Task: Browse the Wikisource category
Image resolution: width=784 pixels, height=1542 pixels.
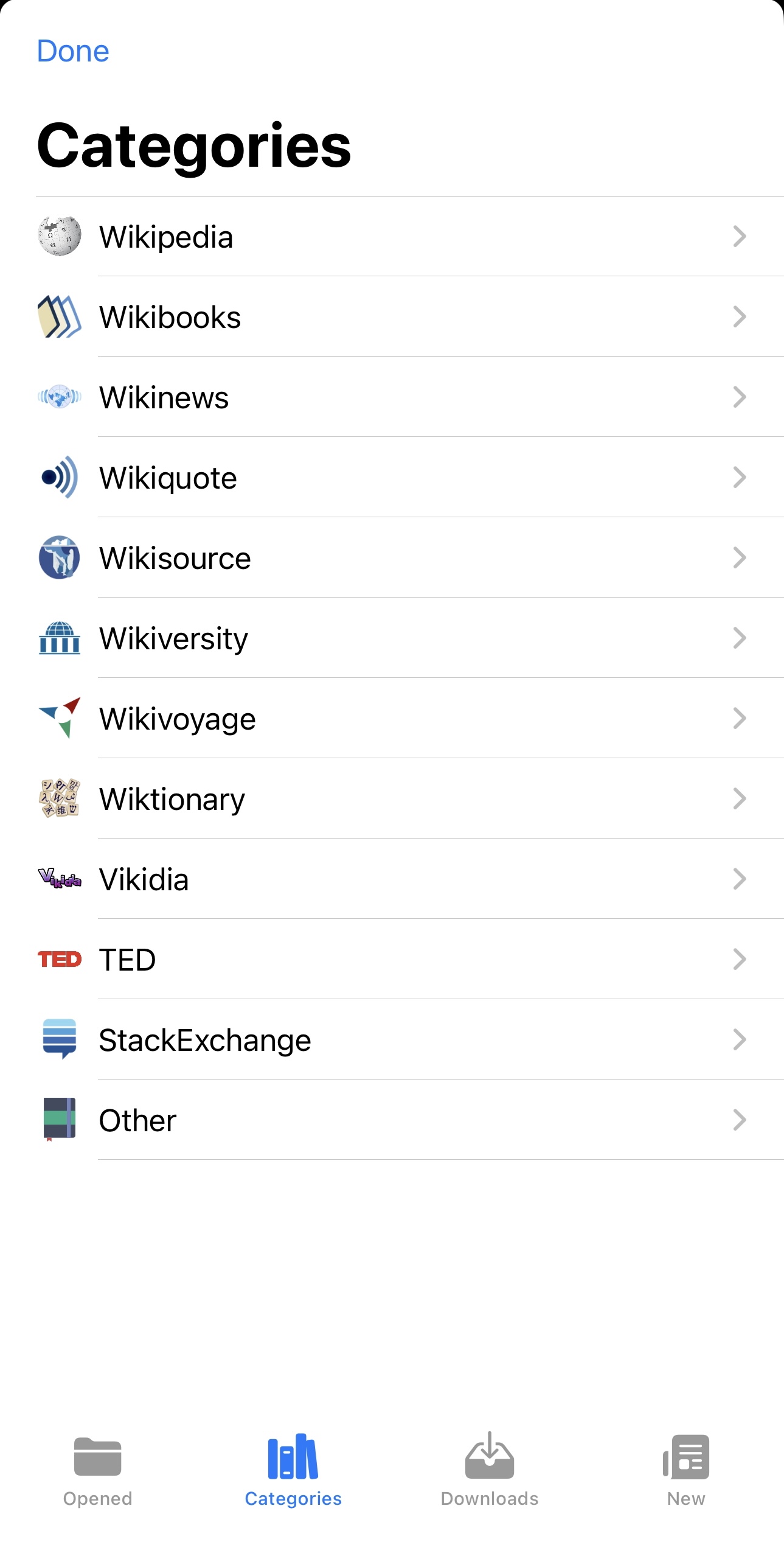Action: (392, 557)
